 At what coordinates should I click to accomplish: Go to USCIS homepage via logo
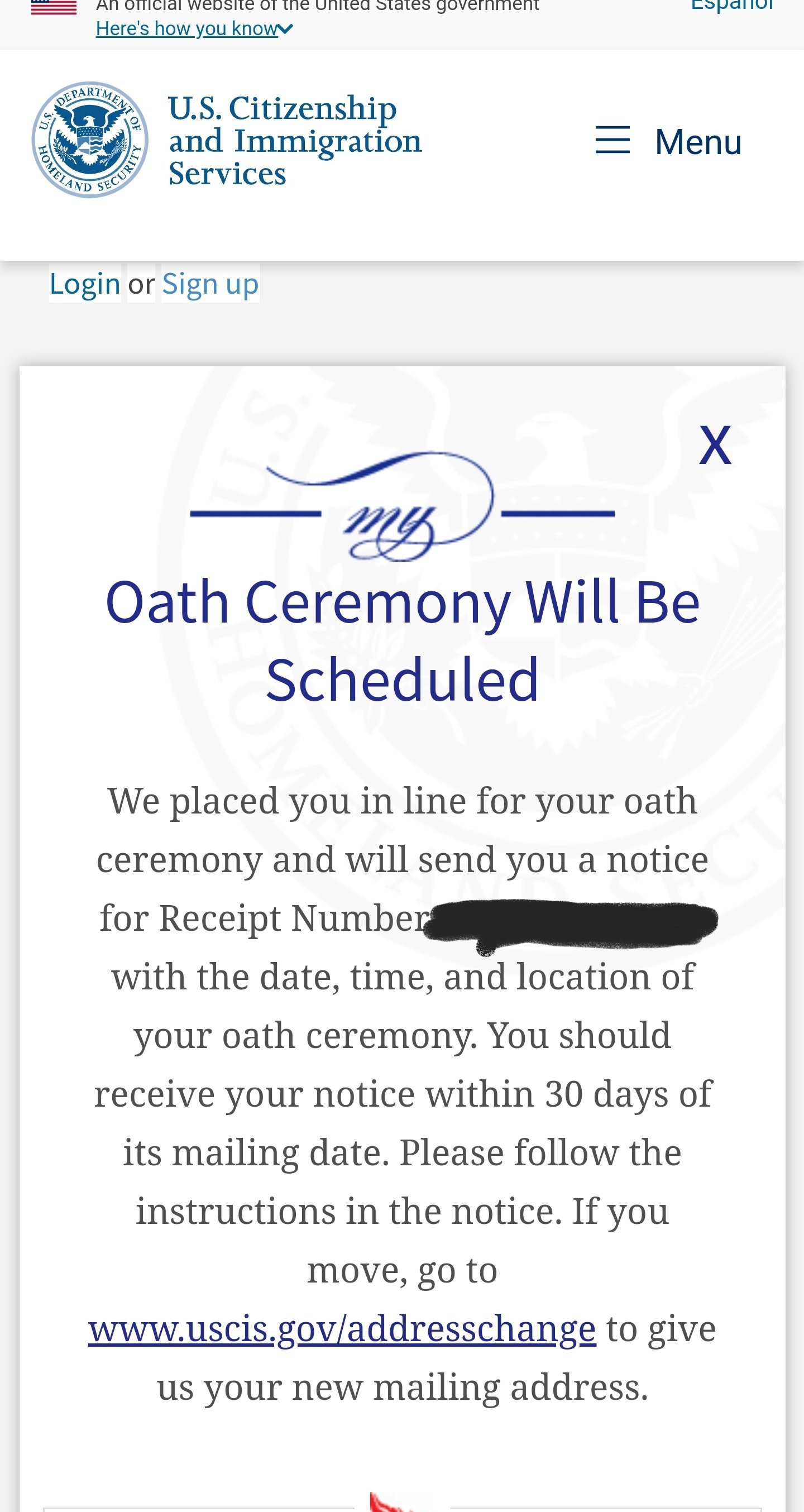227,140
